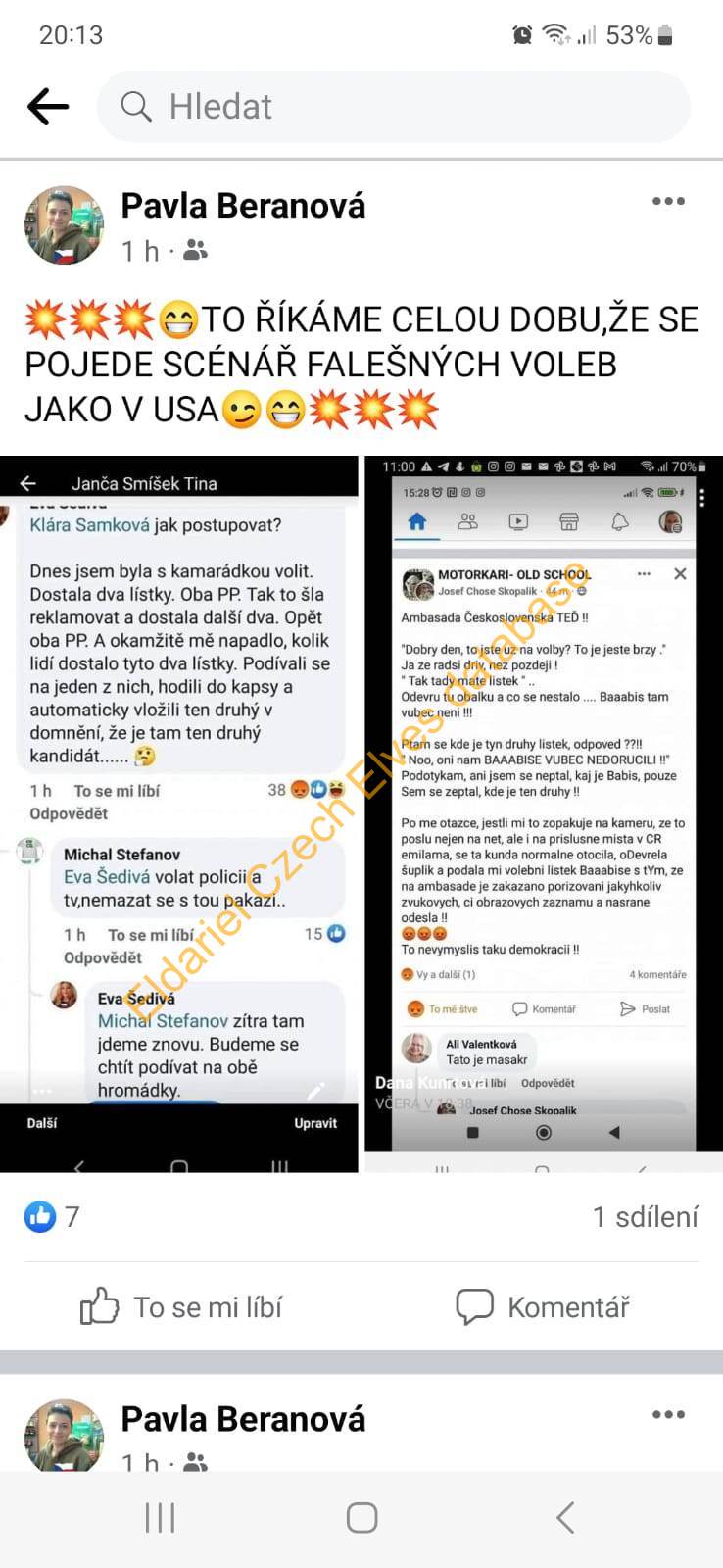Open the Hledat search field
Image resolution: width=723 pixels, height=1568 pixels.
[392, 106]
